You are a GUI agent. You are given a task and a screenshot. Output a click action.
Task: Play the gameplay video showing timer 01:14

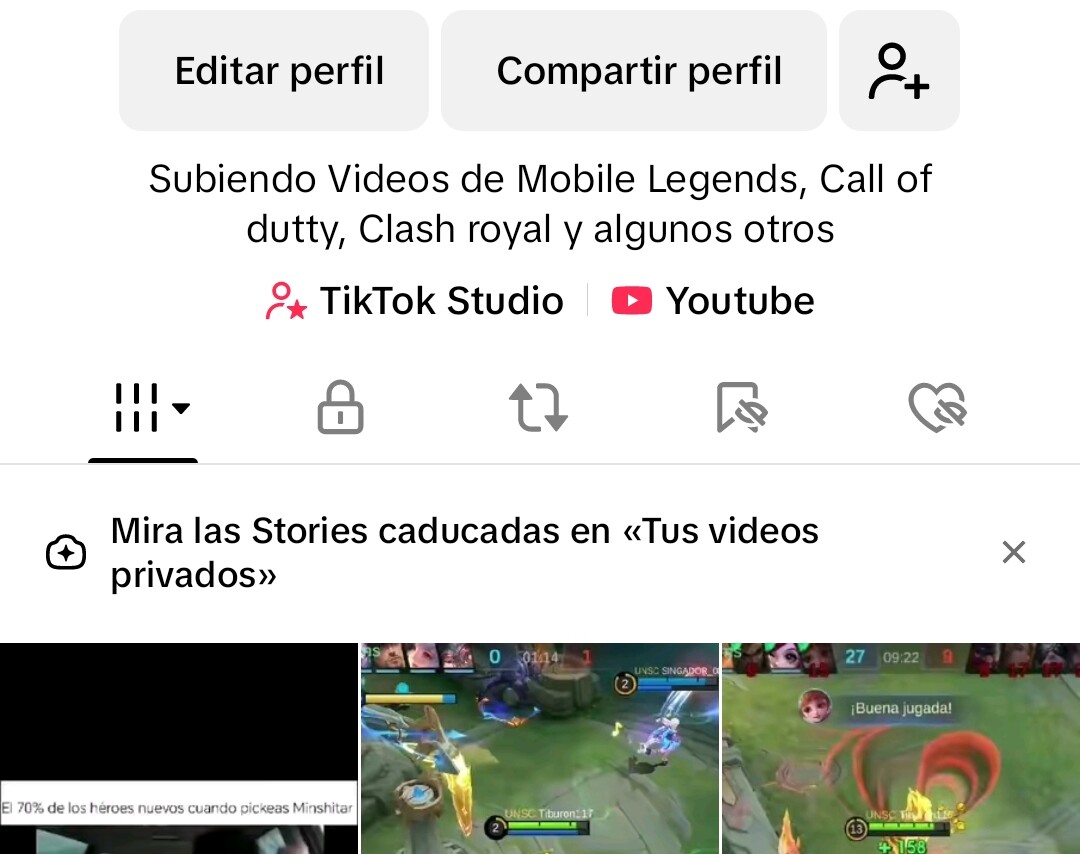point(540,748)
